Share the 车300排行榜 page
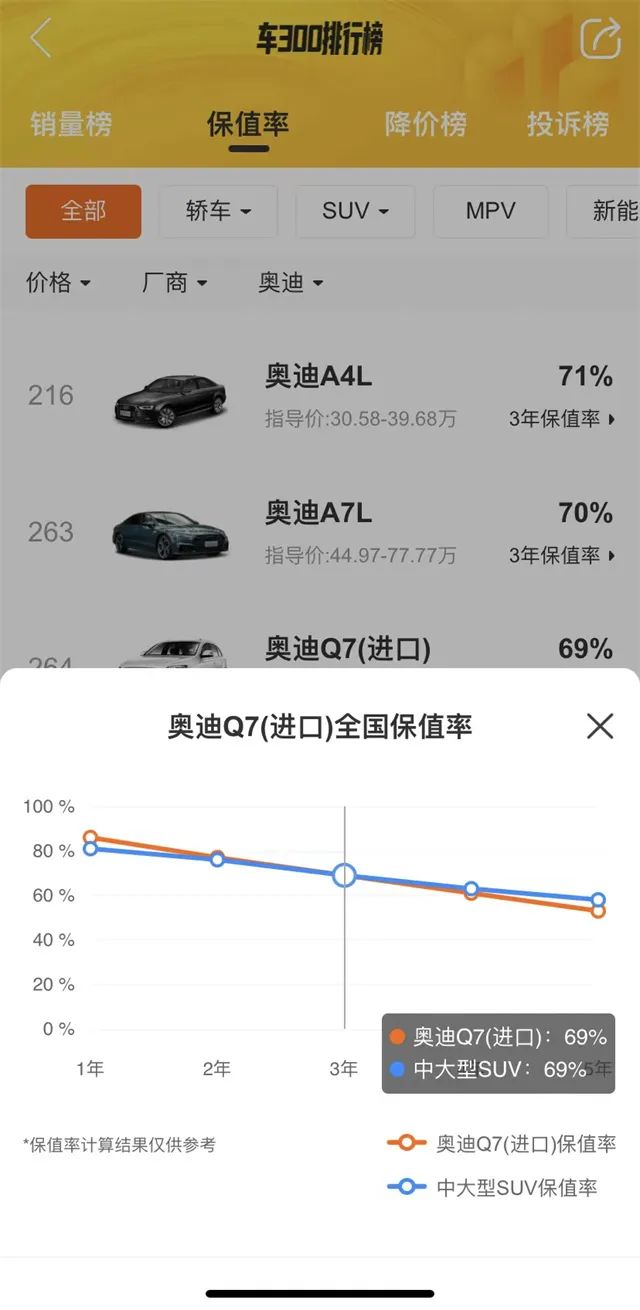Viewport: 640px width, 1310px height. (x=600, y=39)
